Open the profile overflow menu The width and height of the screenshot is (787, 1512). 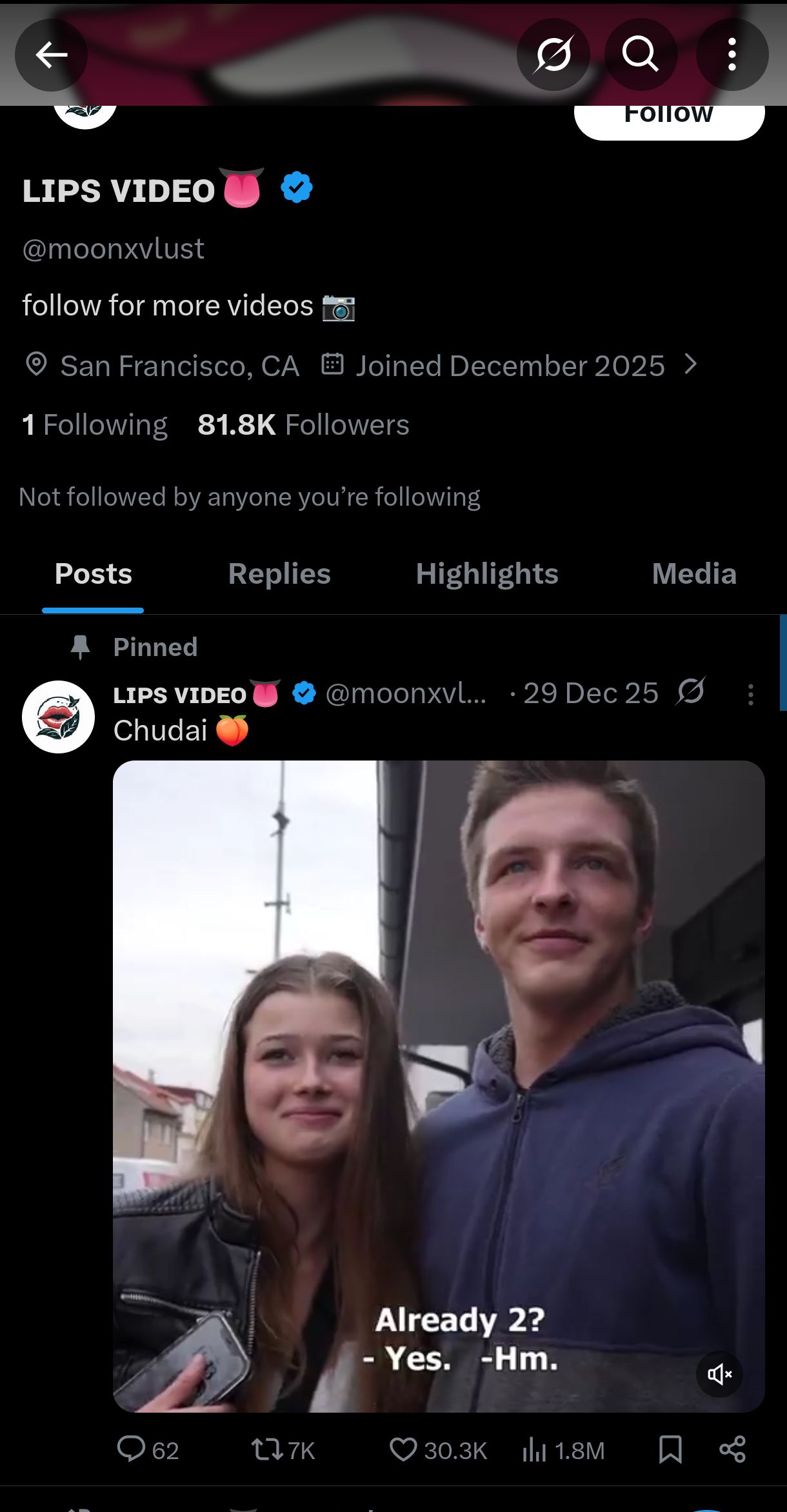732,55
